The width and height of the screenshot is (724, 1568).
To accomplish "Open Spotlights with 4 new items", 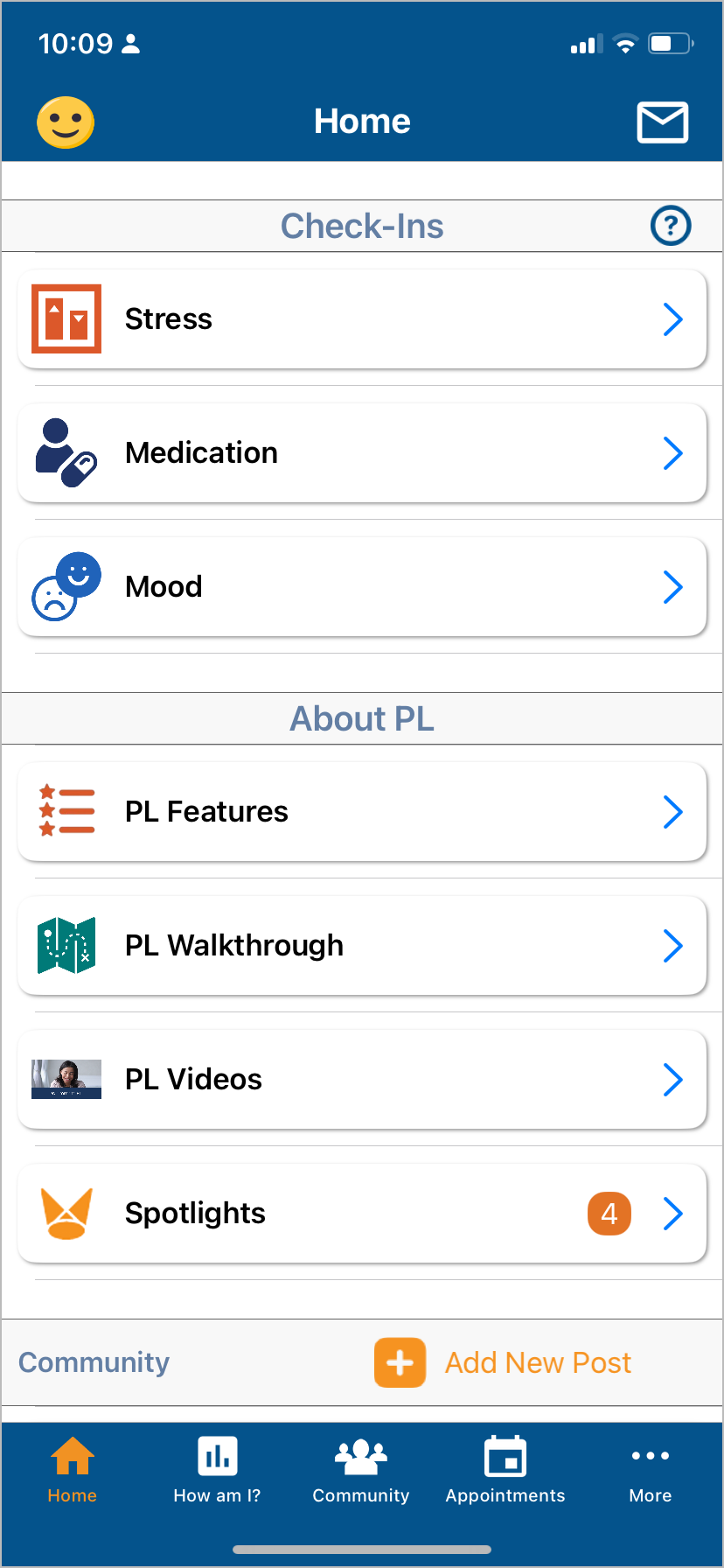I will (x=362, y=1214).
